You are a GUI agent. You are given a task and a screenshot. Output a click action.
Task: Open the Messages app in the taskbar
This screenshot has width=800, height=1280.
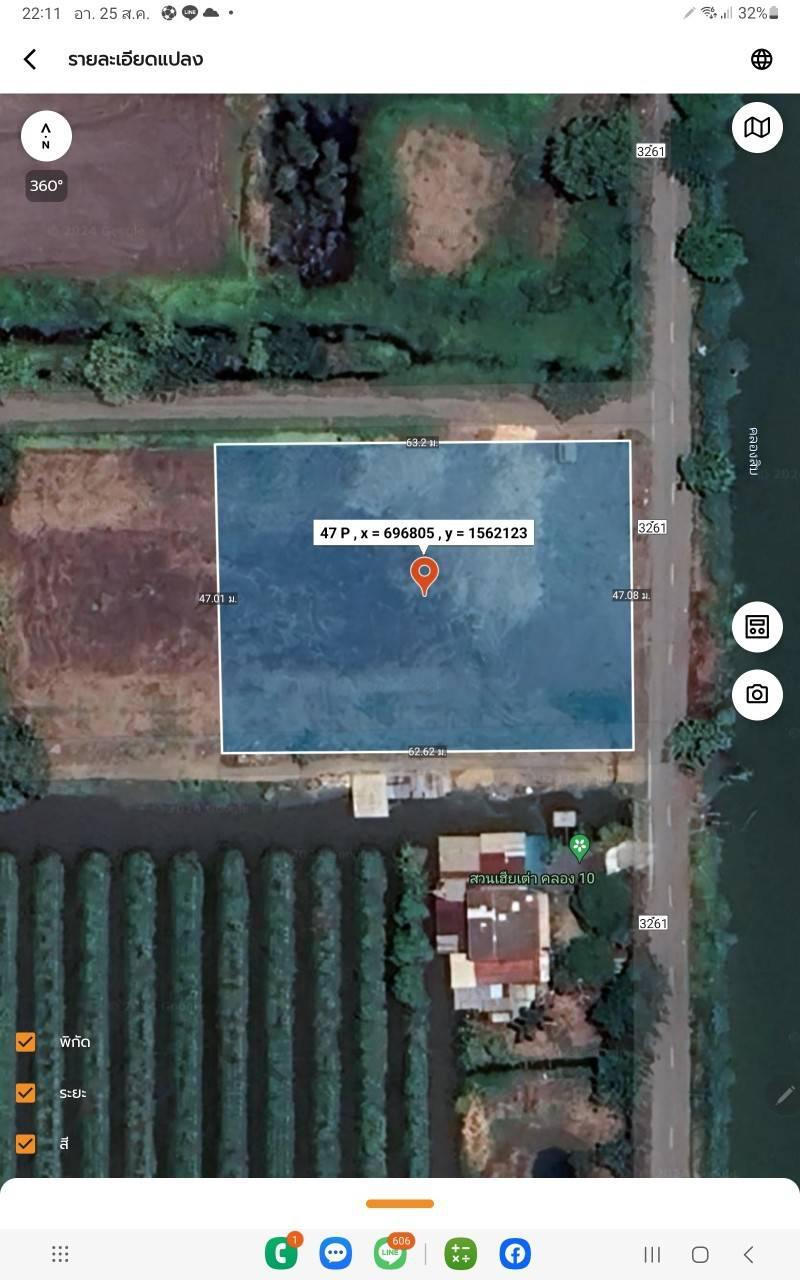336,1254
